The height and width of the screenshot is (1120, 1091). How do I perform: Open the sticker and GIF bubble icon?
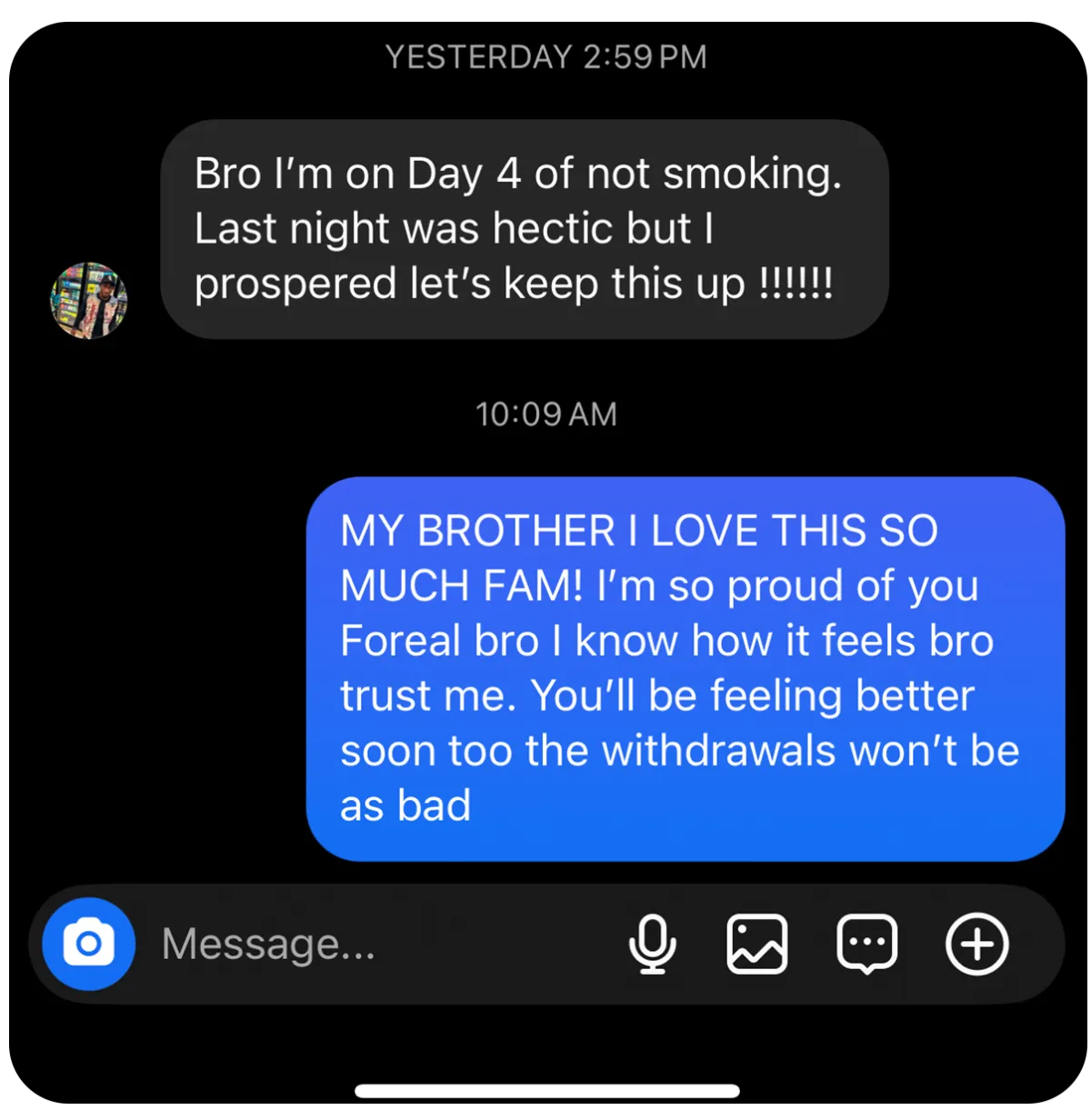(866, 944)
